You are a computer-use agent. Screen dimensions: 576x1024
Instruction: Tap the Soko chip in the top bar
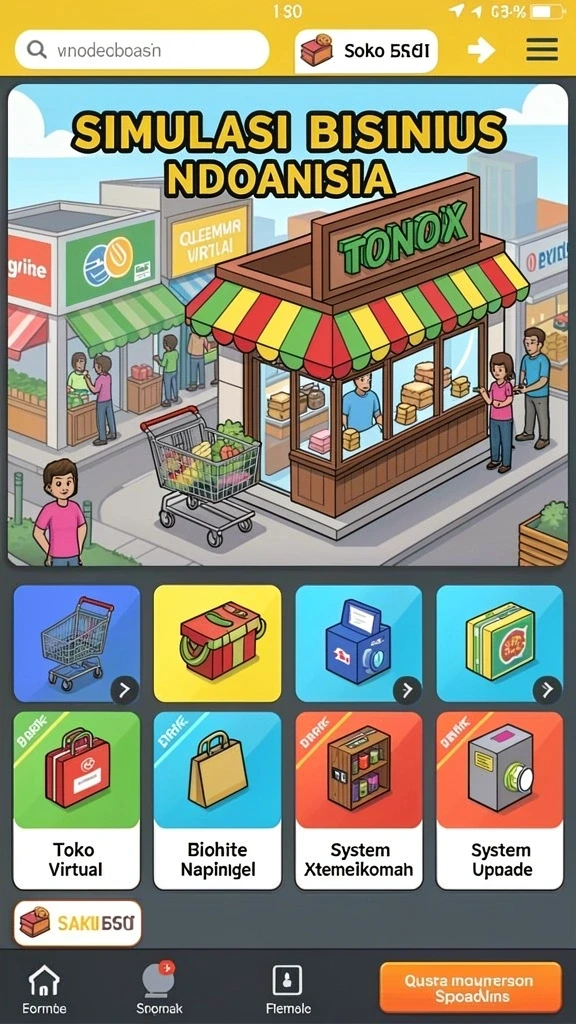[x=366, y=50]
